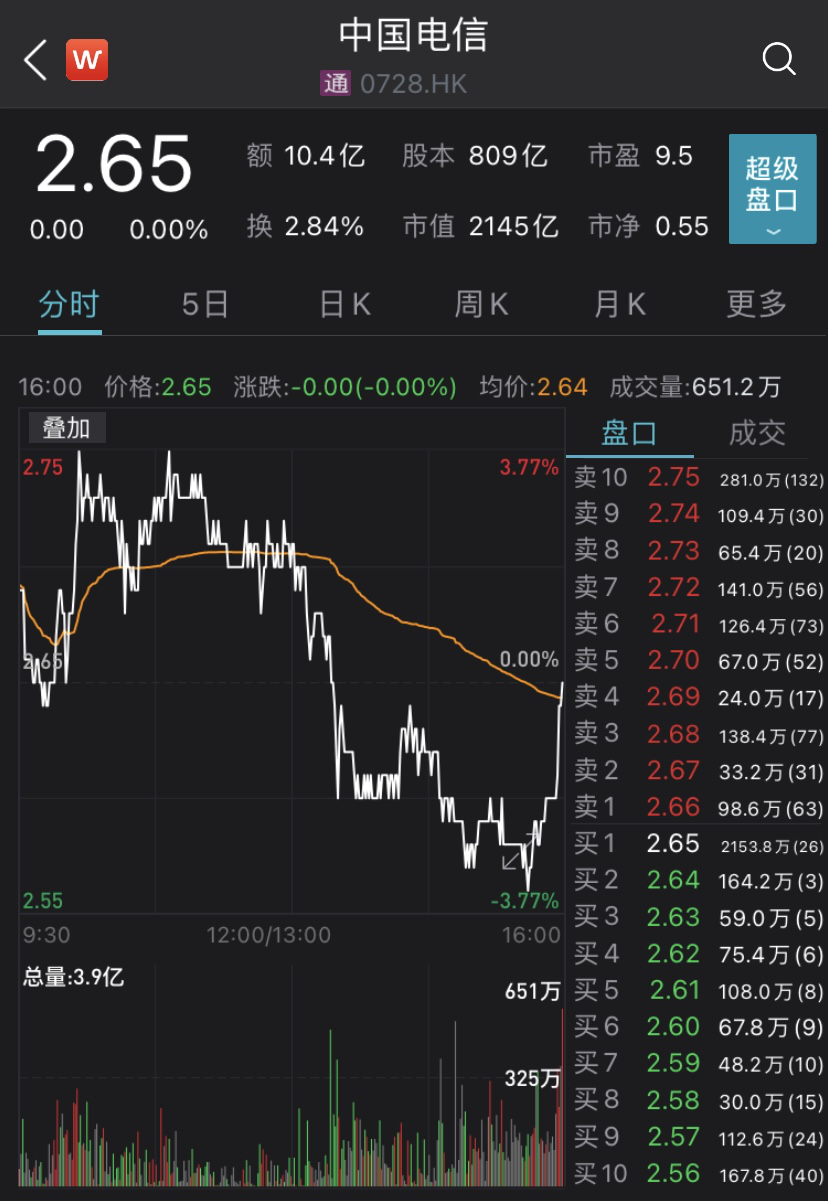The width and height of the screenshot is (828, 1201).
Task: Open the 周K weekly chart tab
Action: click(481, 304)
